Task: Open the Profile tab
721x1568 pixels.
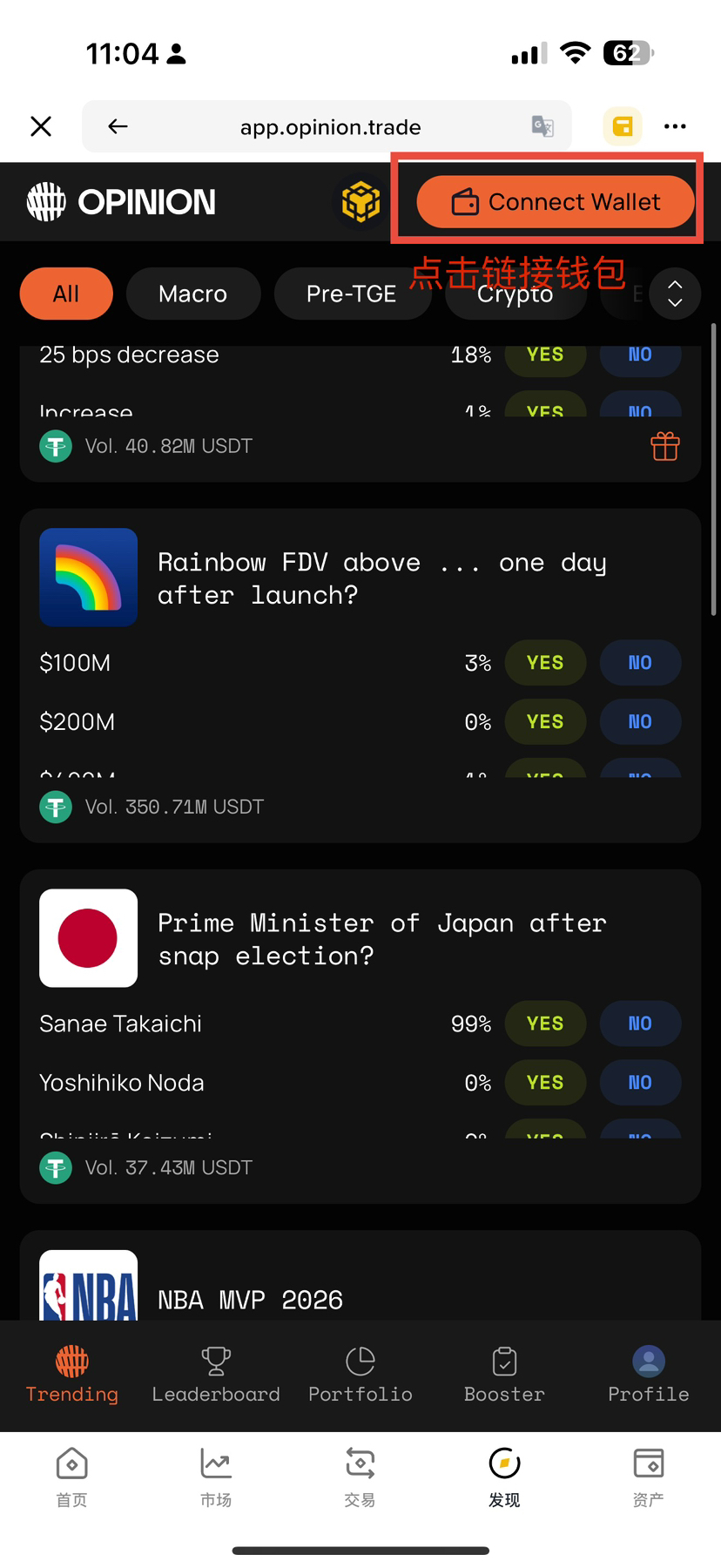Action: [x=649, y=1375]
